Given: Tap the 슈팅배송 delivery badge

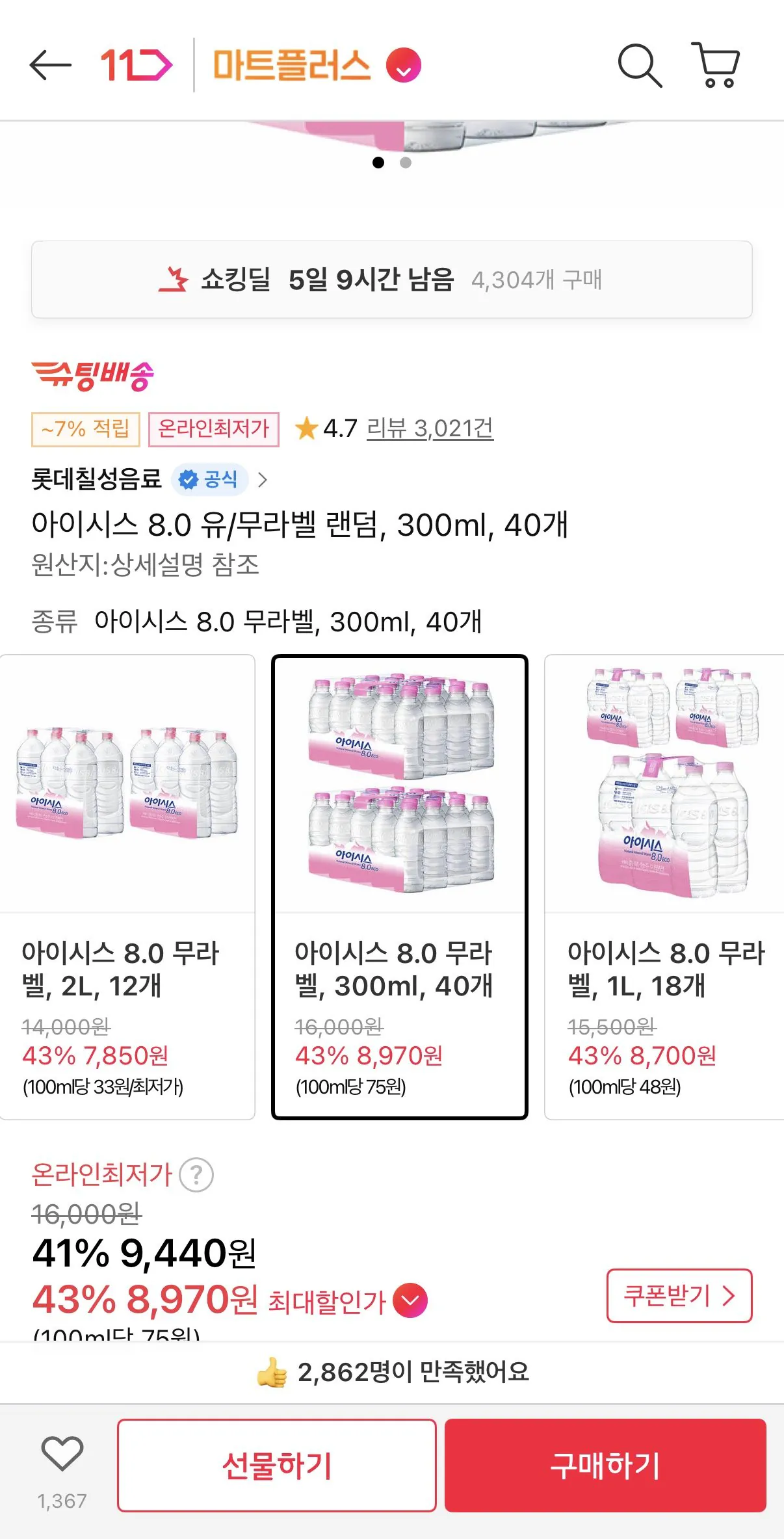Looking at the screenshot, I should (94, 376).
